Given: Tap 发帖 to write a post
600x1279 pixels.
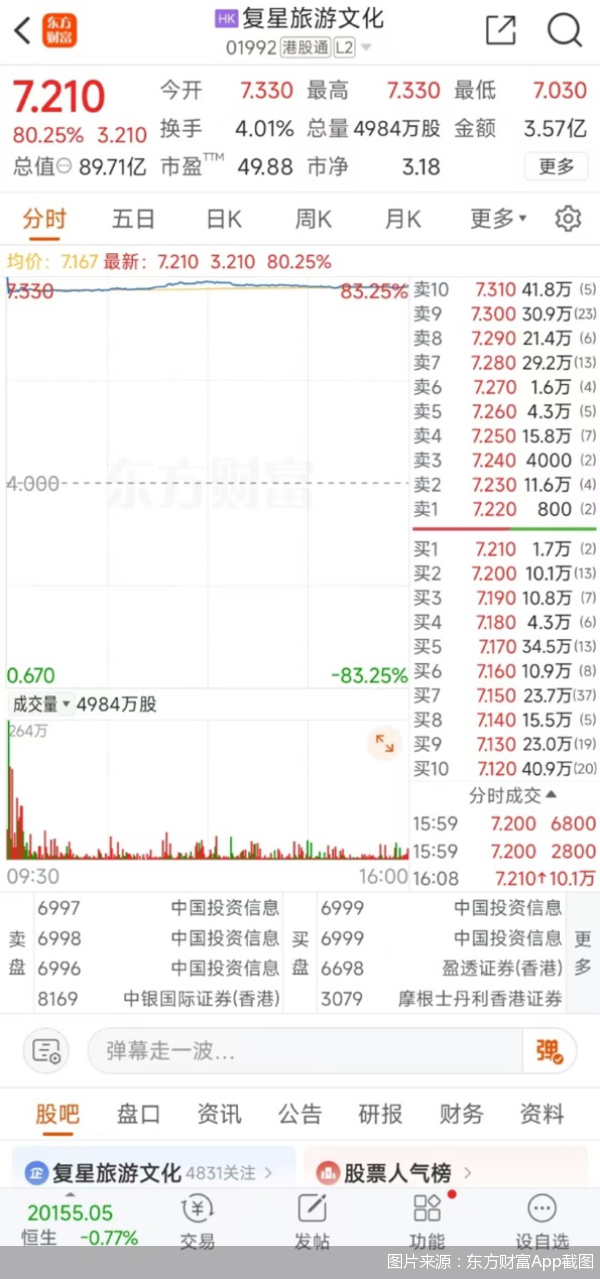Looking at the screenshot, I should [x=312, y=1222].
